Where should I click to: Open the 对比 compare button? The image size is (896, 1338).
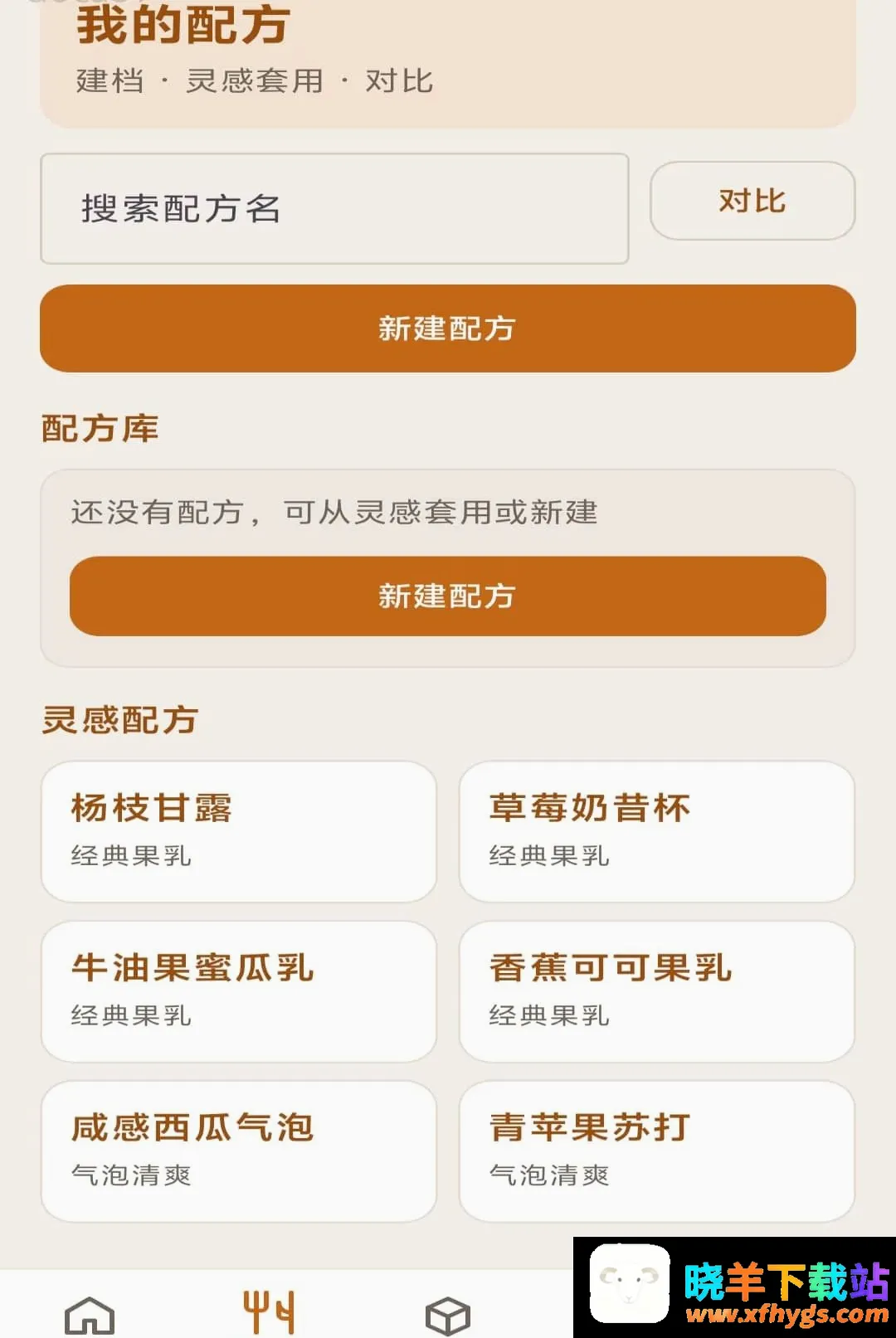coord(752,201)
